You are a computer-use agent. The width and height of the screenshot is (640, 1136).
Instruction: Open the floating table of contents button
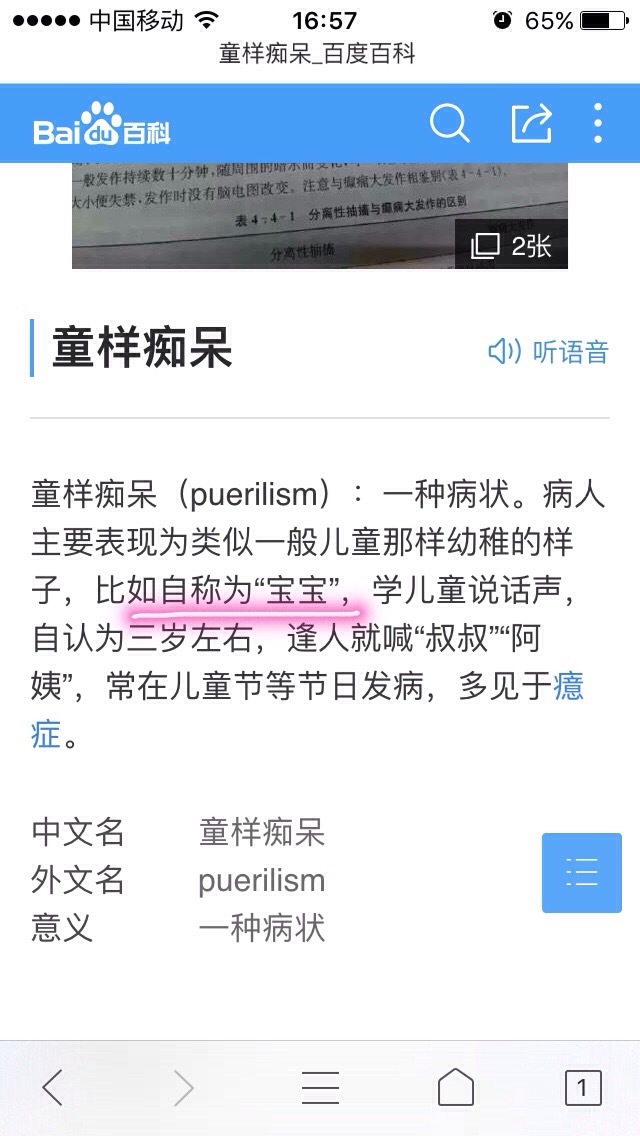(581, 872)
